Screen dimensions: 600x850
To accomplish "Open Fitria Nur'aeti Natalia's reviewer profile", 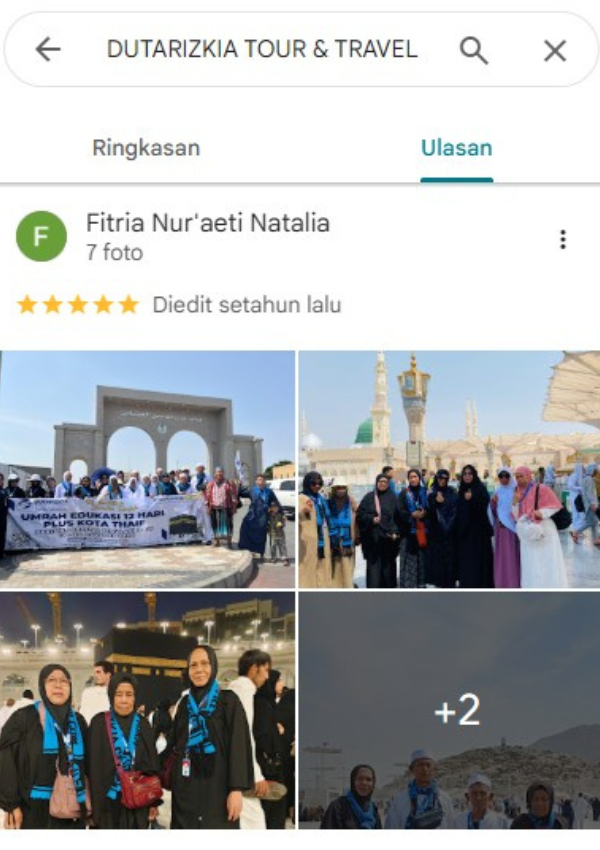I will point(207,222).
